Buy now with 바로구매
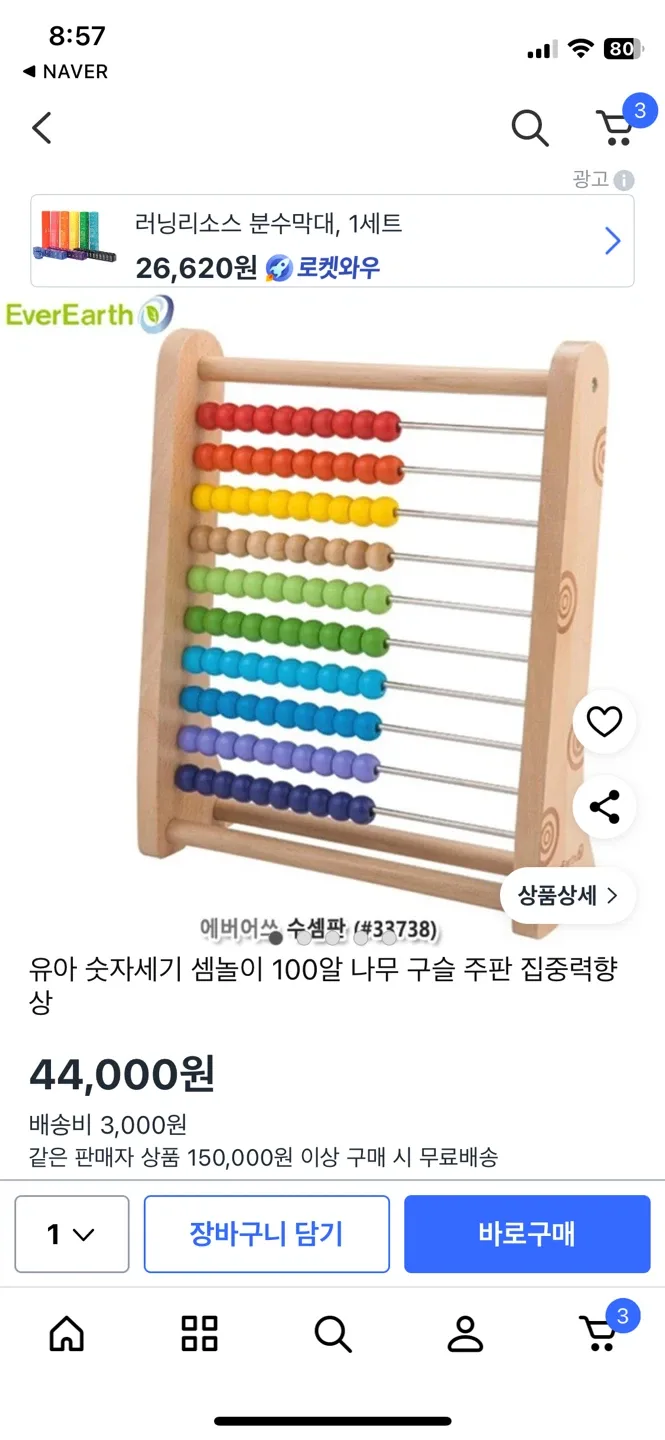This screenshot has width=665, height=1440. pyautogui.click(x=527, y=1234)
